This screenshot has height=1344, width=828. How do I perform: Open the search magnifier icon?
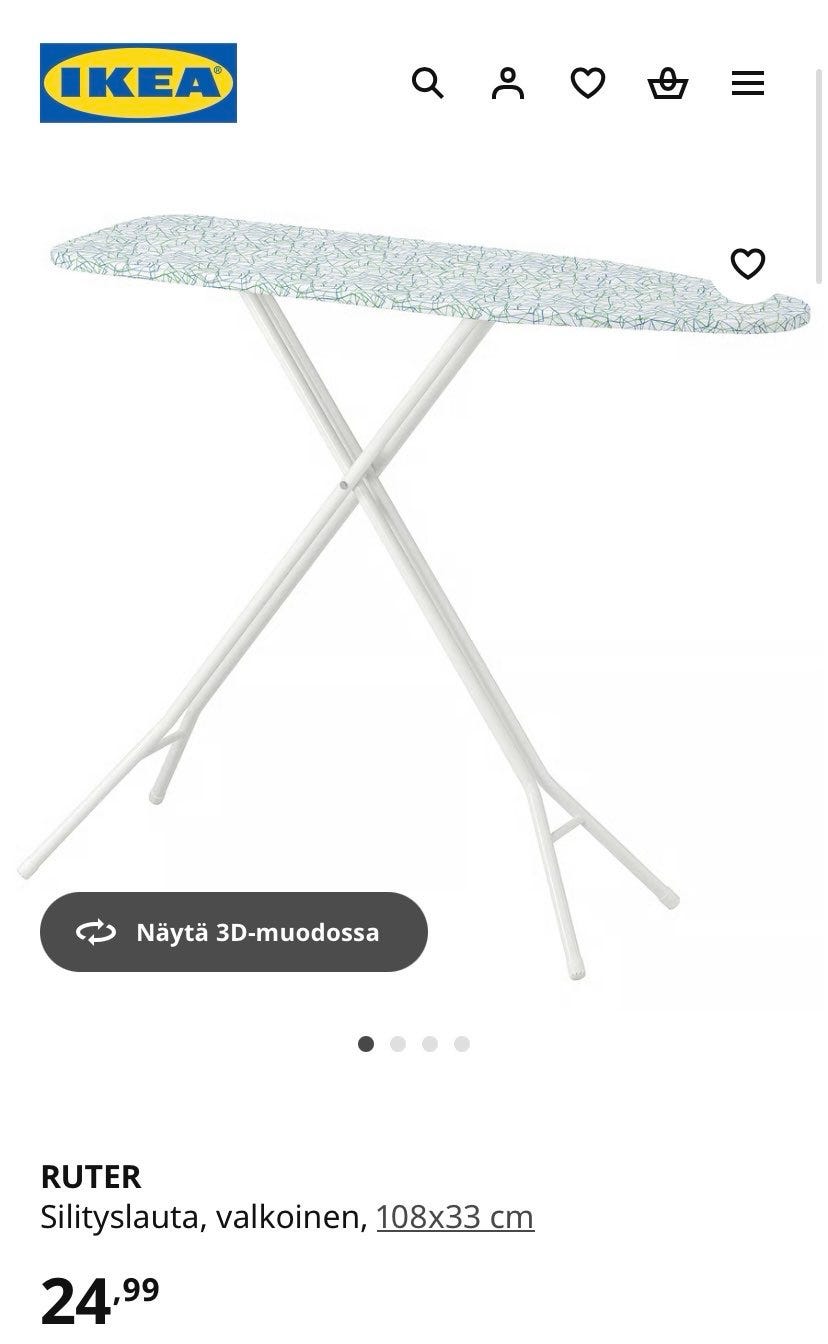(x=428, y=83)
